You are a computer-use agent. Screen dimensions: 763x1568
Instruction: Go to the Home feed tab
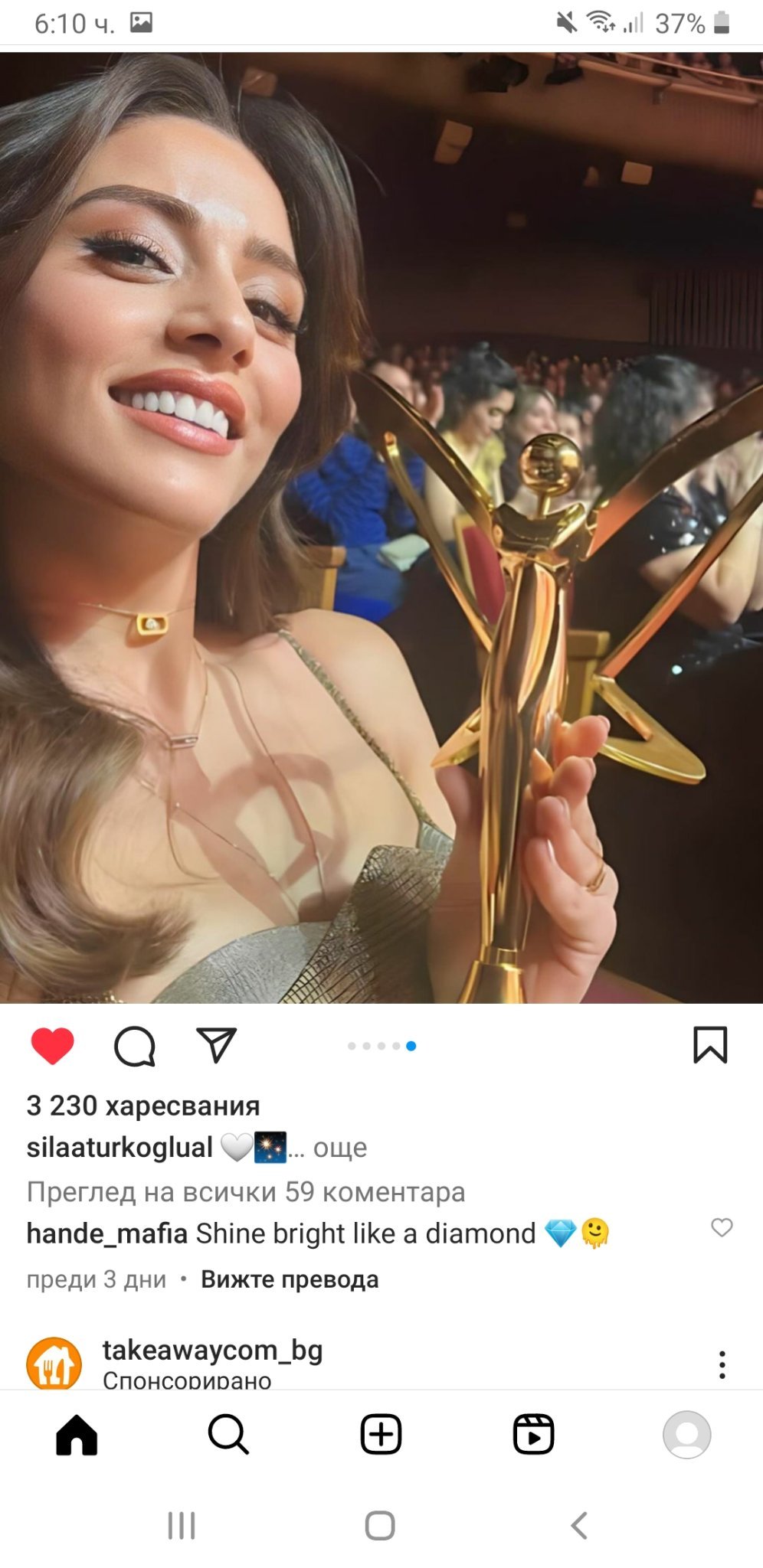(x=77, y=1434)
